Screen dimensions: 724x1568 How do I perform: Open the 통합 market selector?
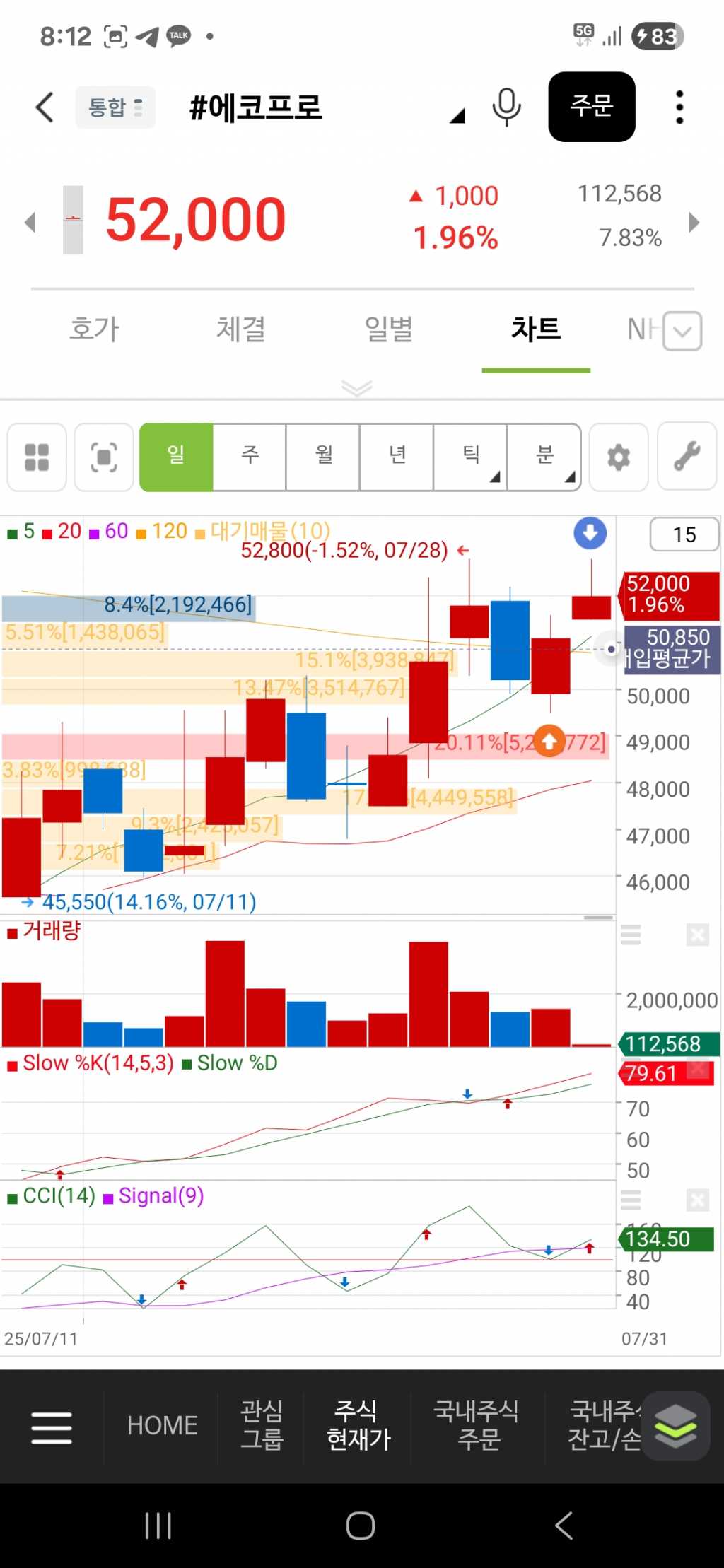pos(115,107)
